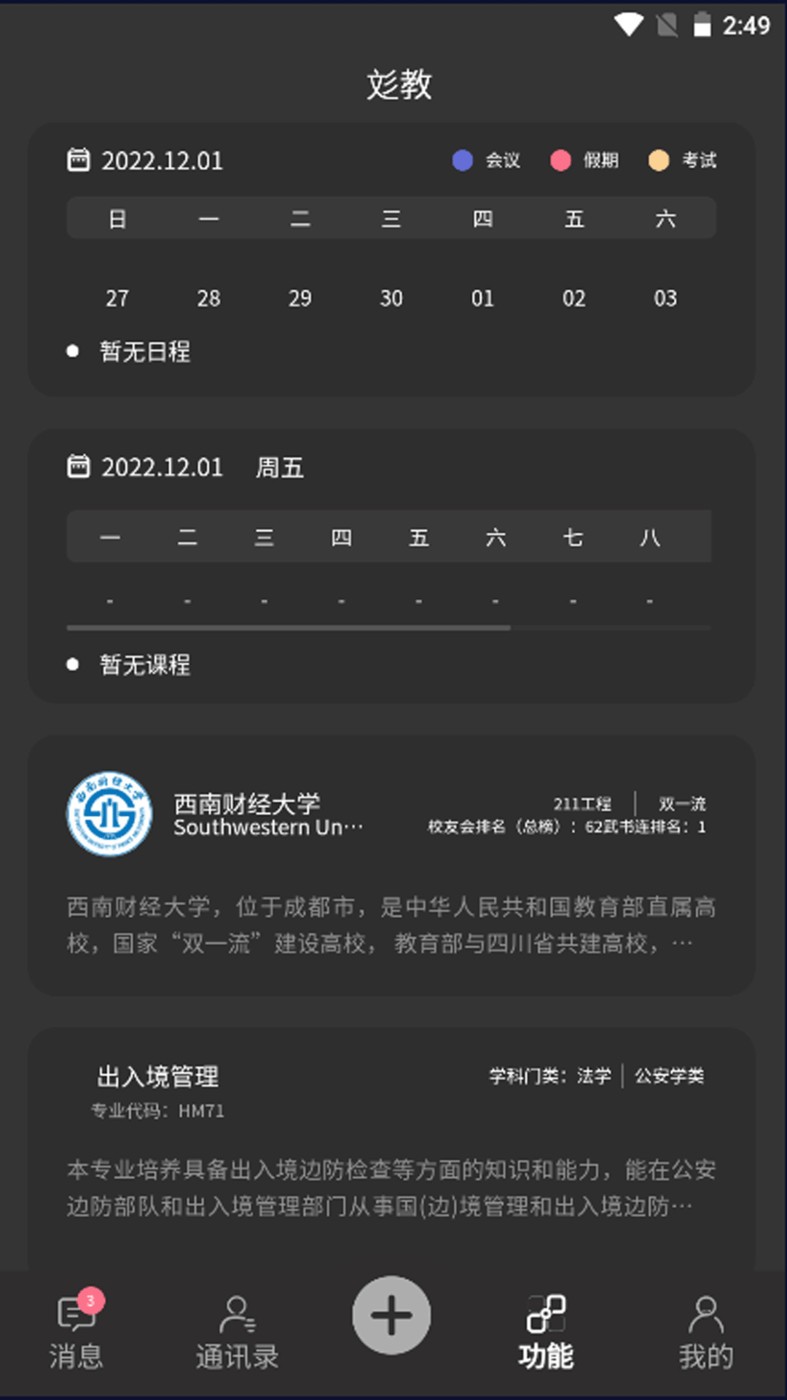The width and height of the screenshot is (787, 1400).
Task: Switch to the 功能 tab
Action: 546,1333
